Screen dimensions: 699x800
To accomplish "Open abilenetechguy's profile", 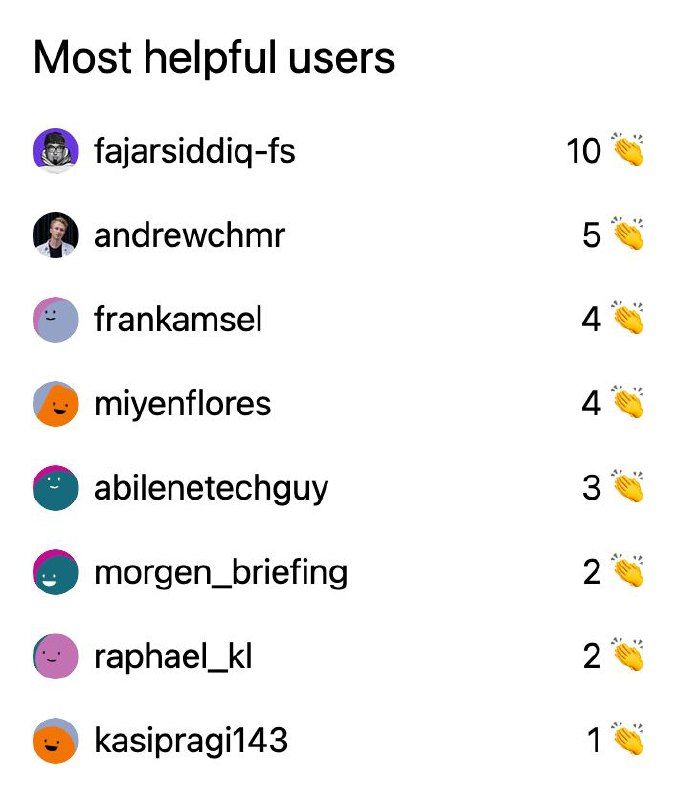I will click(x=210, y=488).
